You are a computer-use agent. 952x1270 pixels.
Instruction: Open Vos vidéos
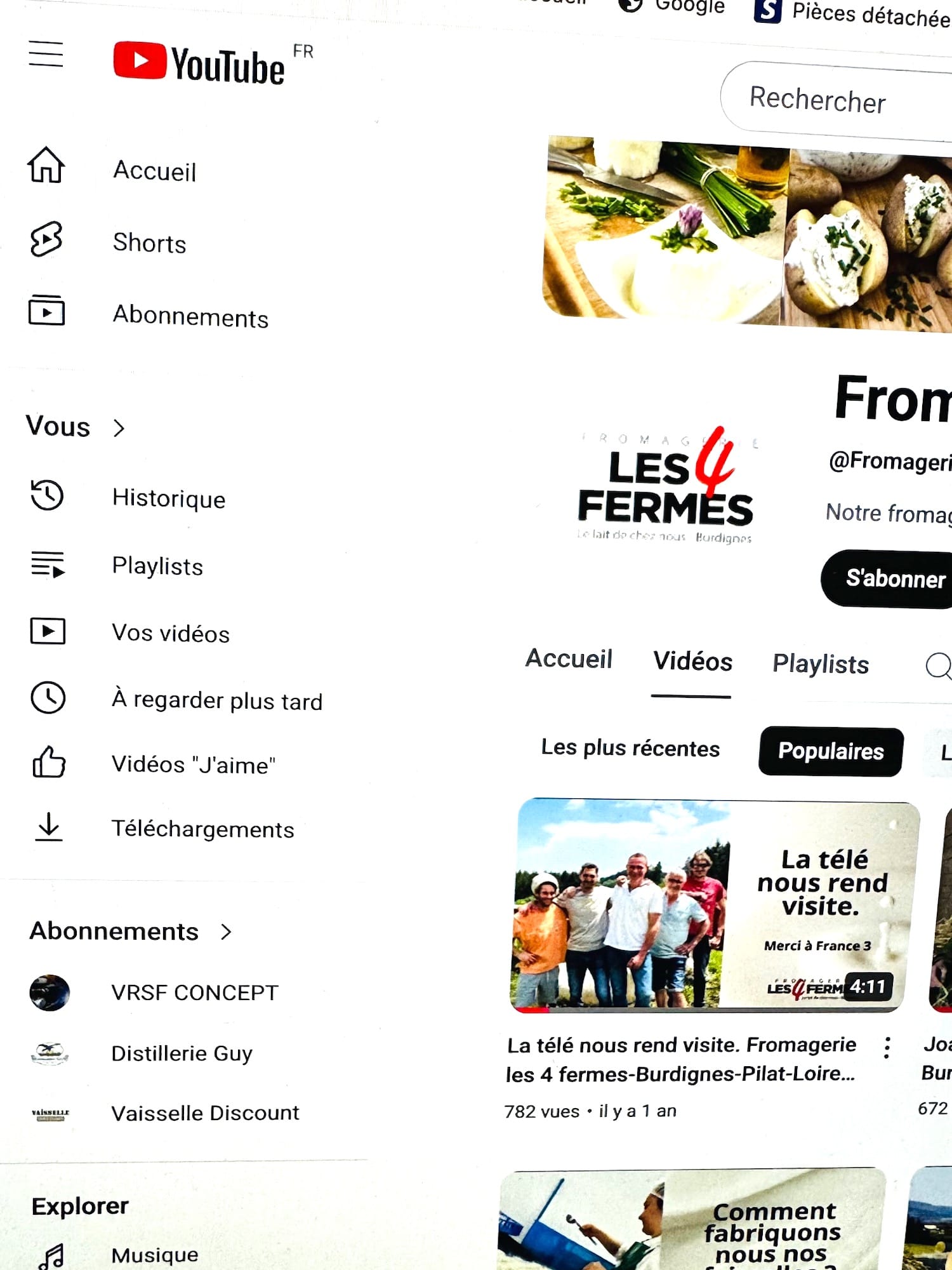(170, 633)
